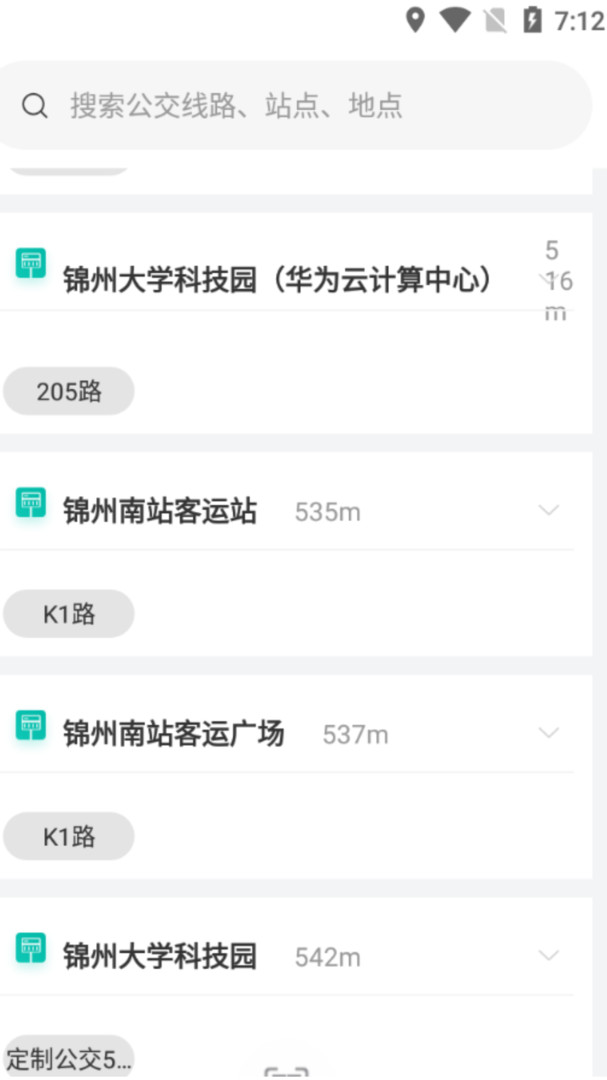Open 锦州大学科技园 station at 542m
607x1080 pixels.
(160, 956)
